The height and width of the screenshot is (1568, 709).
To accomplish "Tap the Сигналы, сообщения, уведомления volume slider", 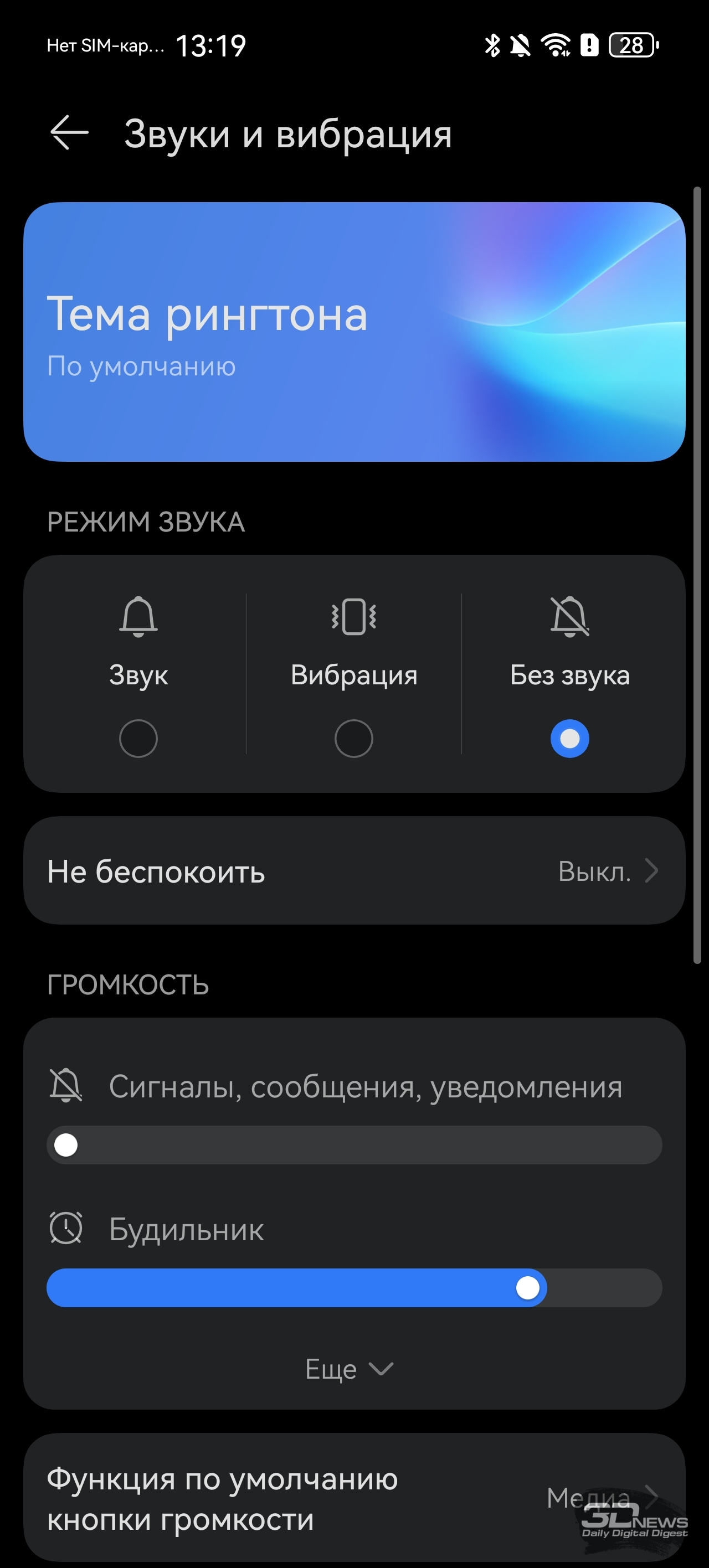I will tap(354, 1145).
